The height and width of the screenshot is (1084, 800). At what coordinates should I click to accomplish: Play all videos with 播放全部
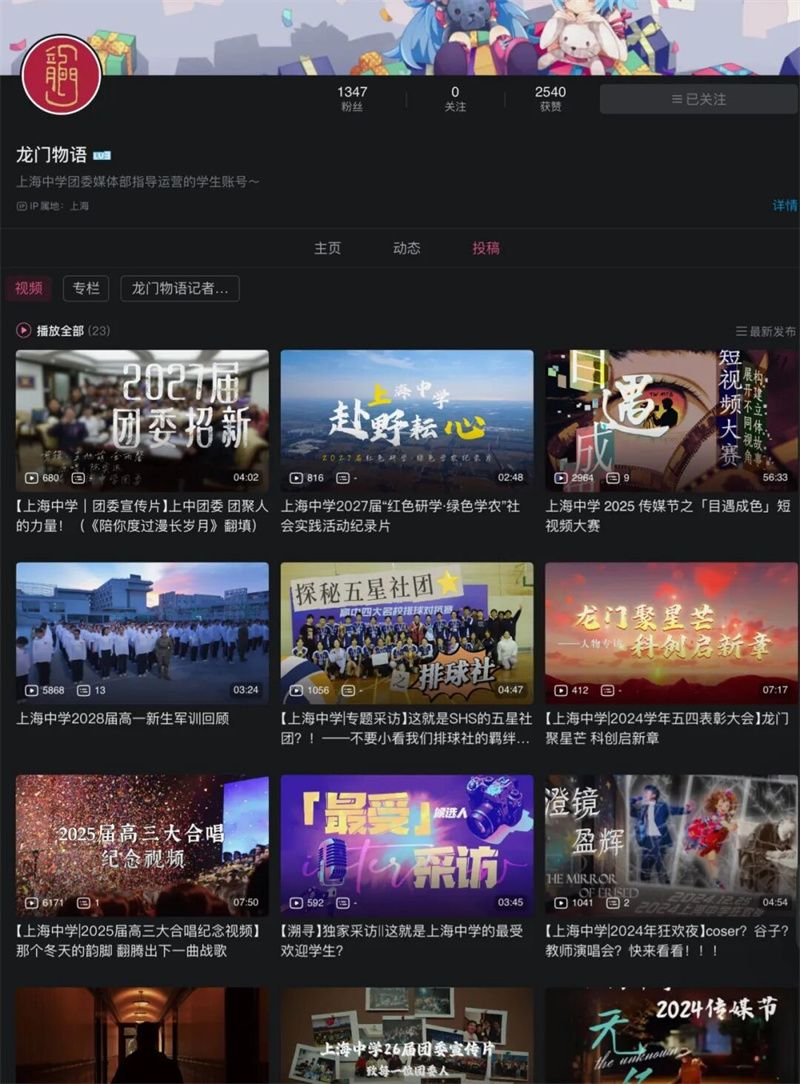point(58,331)
